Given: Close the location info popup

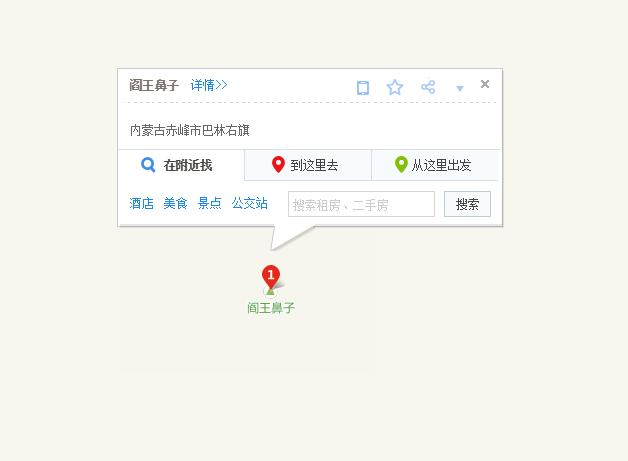Looking at the screenshot, I should point(485,84).
